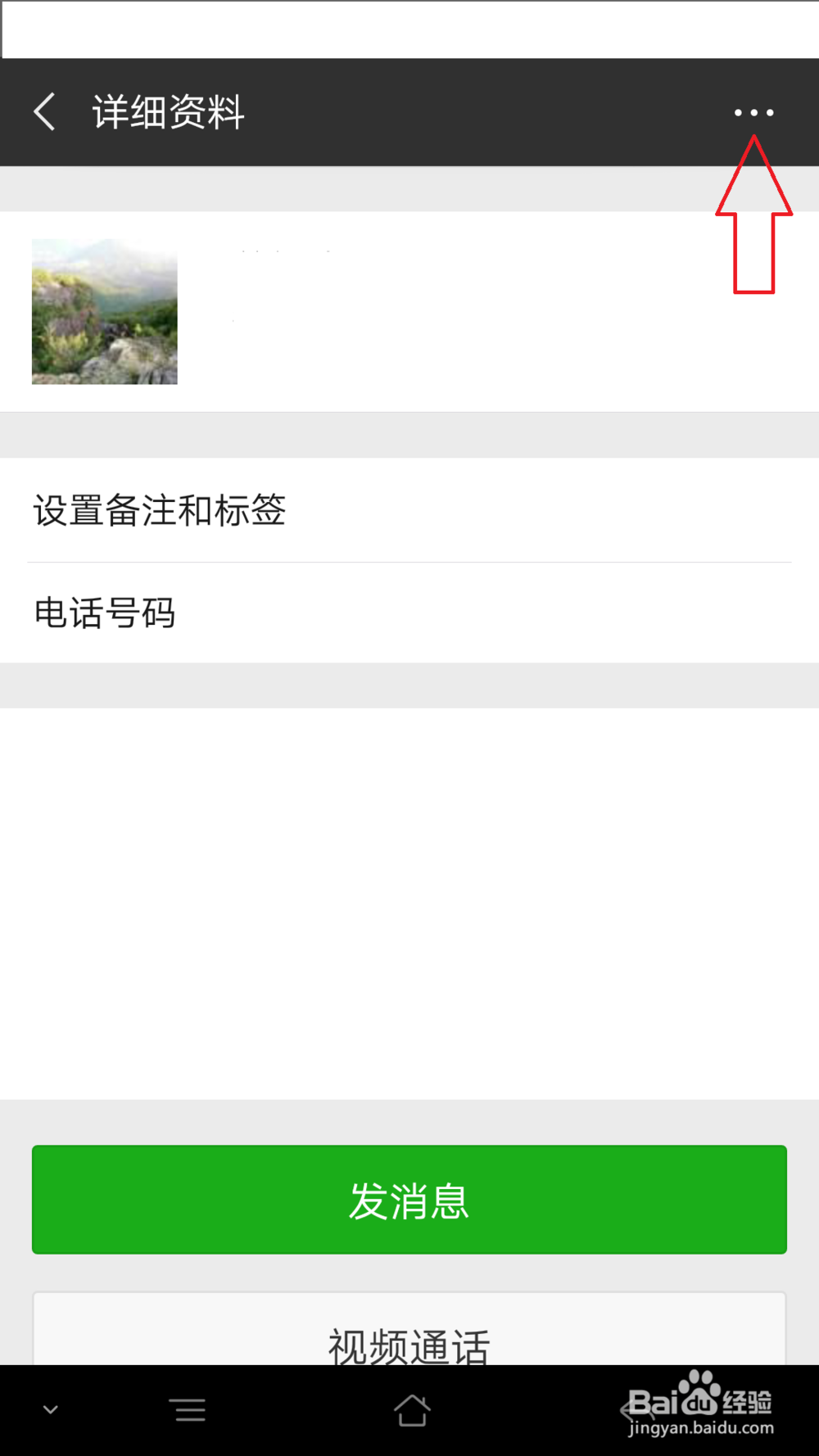
Task: Open recent apps with the hamburger icon
Action: [188, 1410]
